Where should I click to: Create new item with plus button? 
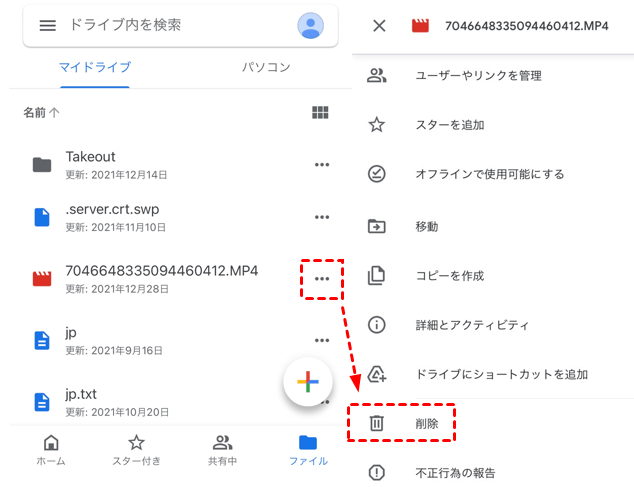[307, 381]
